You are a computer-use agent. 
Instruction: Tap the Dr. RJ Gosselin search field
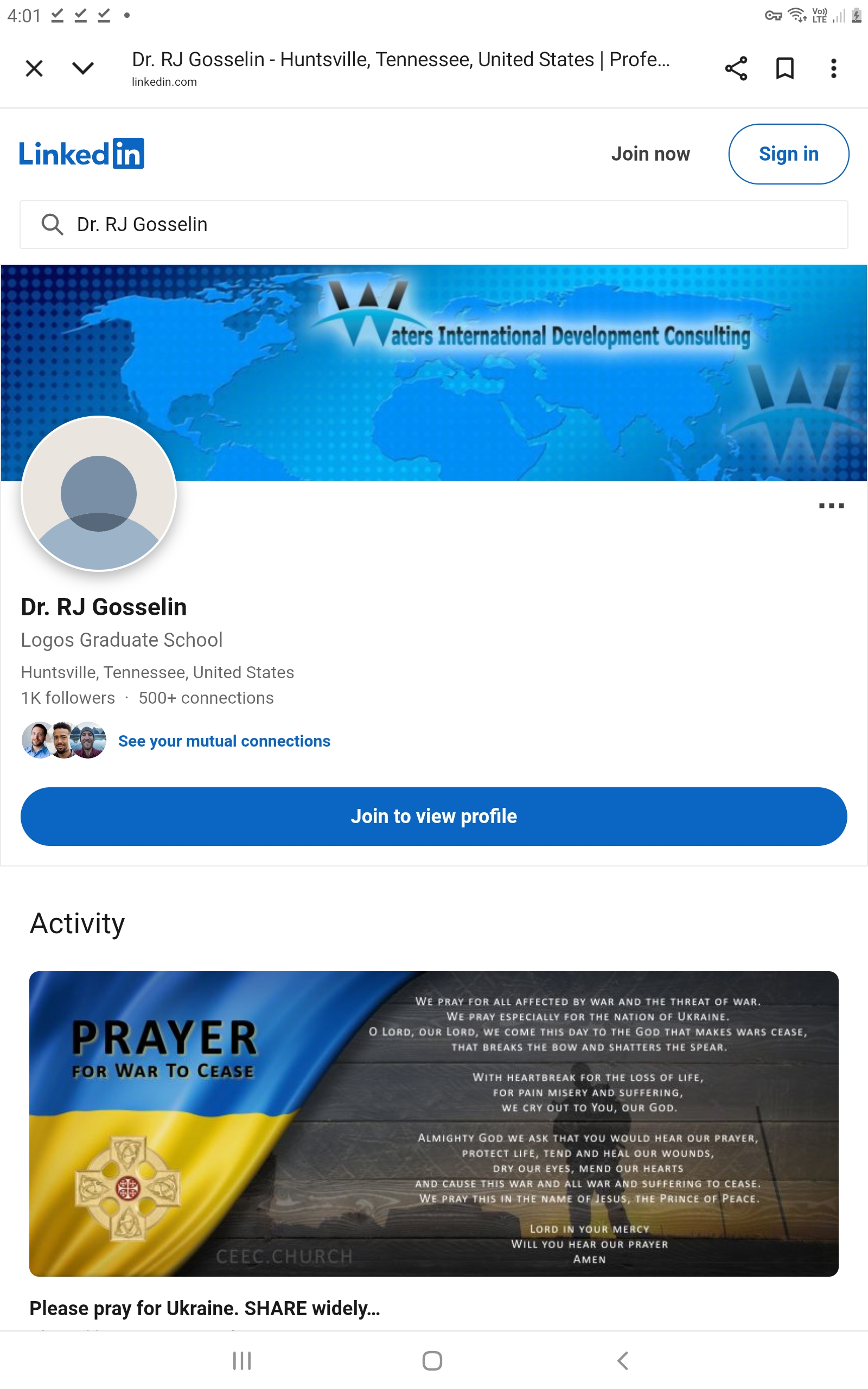pos(434,225)
